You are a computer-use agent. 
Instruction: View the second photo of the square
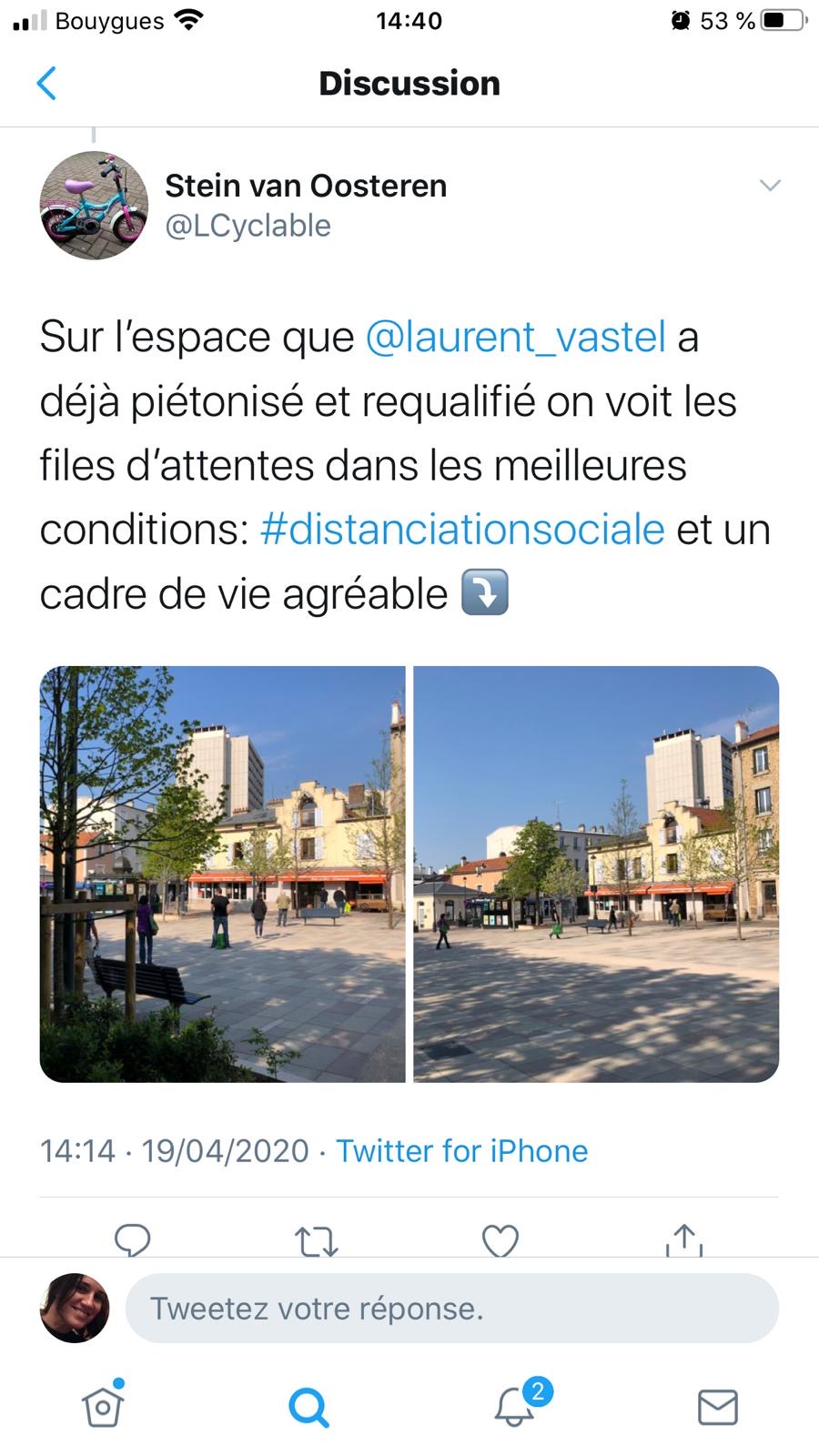596,874
